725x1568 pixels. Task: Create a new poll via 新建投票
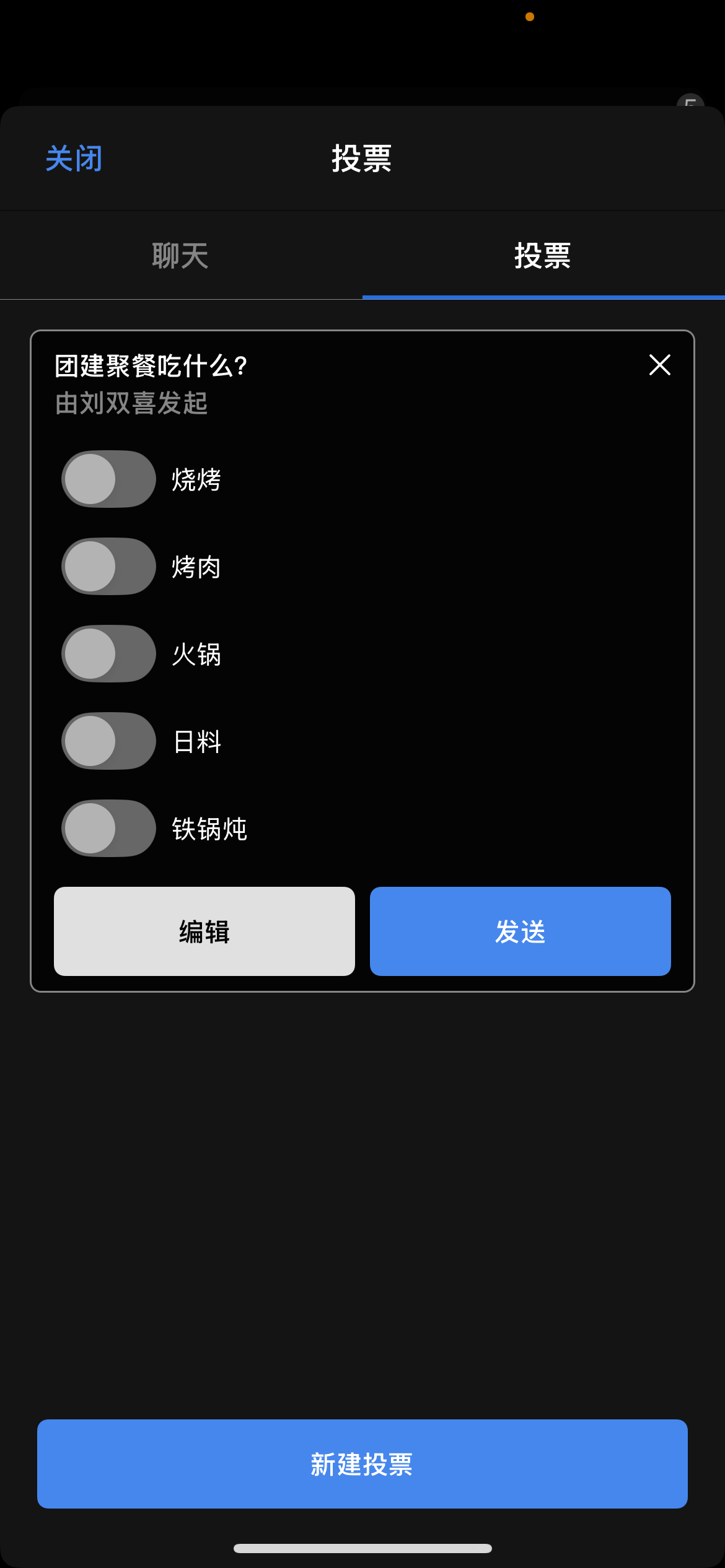(362, 1464)
